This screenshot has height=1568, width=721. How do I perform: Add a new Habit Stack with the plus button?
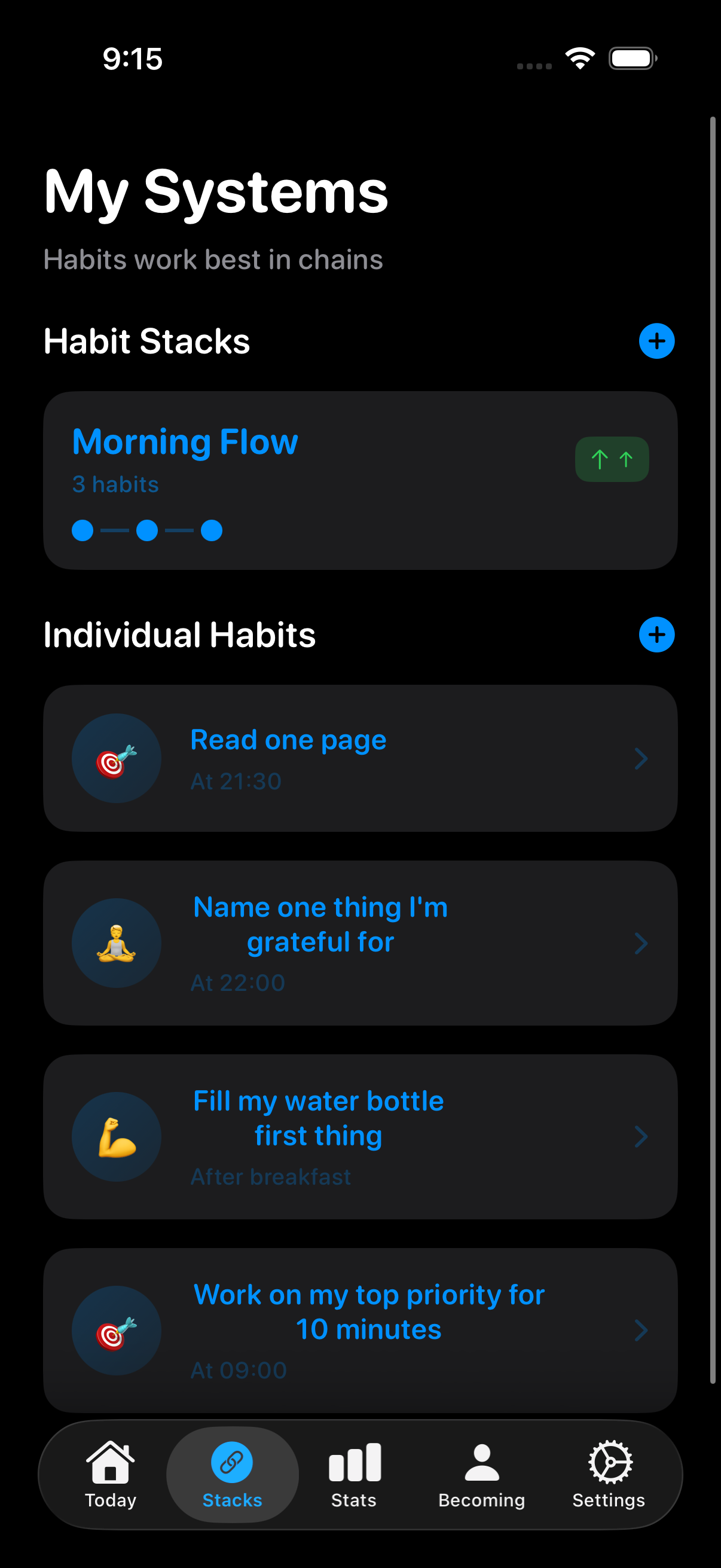click(x=656, y=341)
